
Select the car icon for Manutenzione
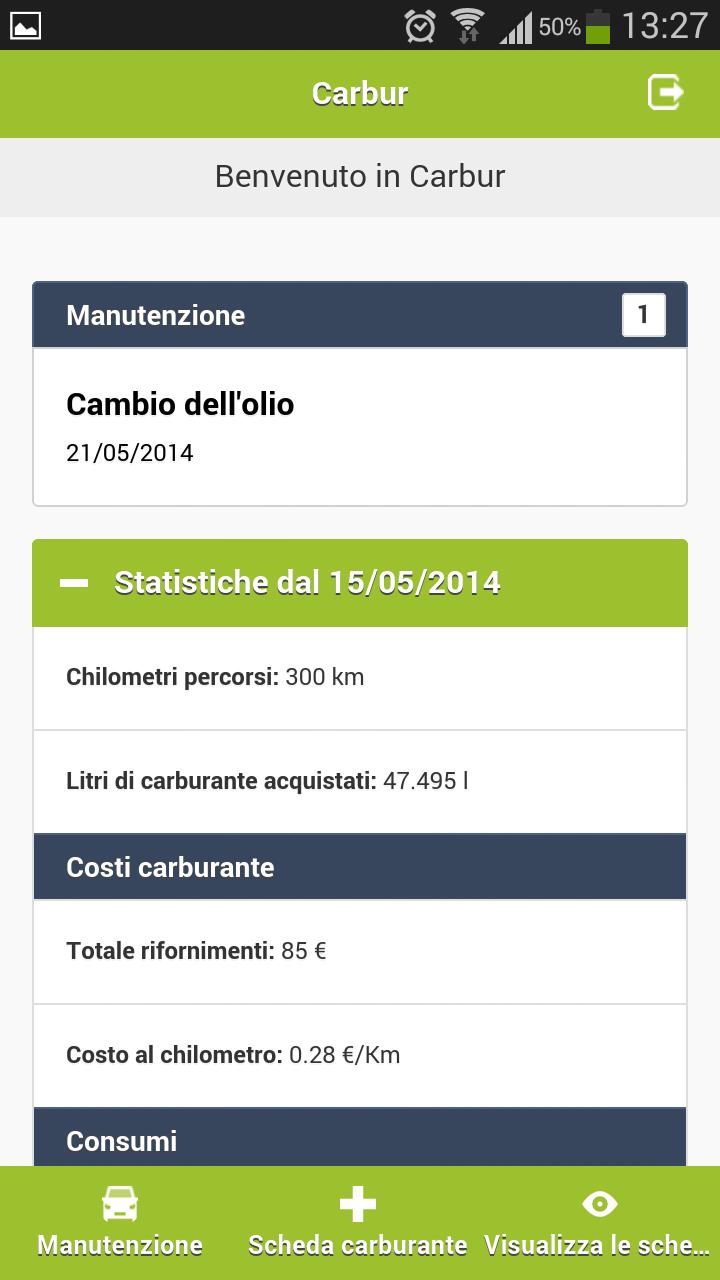pyautogui.click(x=119, y=1204)
